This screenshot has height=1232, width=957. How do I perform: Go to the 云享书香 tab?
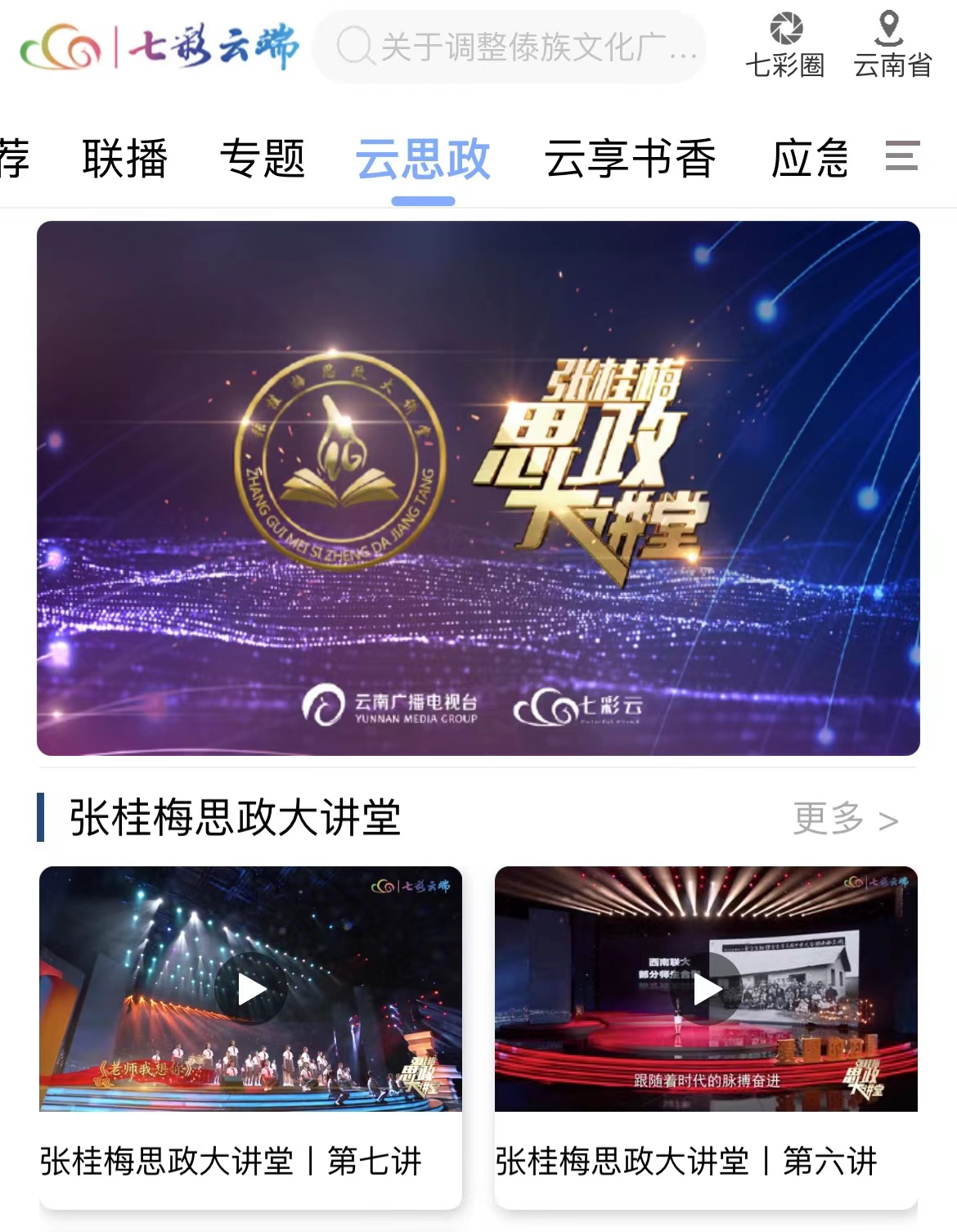tap(630, 158)
